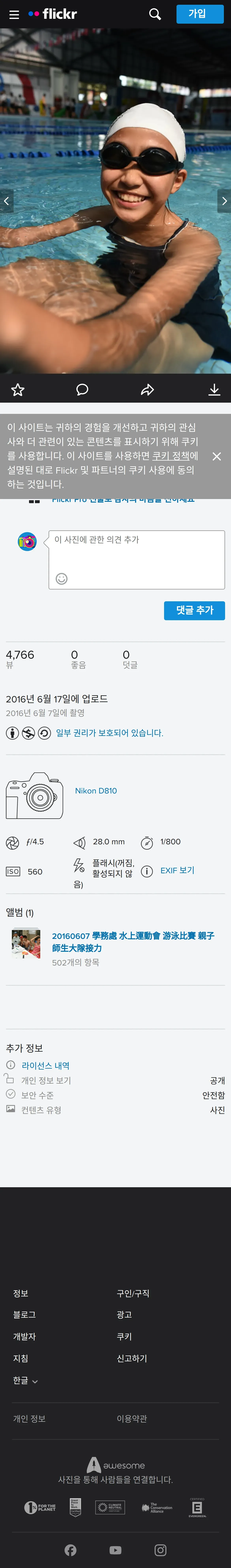Open 라이선스 내역 link
This screenshot has width=231, height=1568.
[46, 1065]
